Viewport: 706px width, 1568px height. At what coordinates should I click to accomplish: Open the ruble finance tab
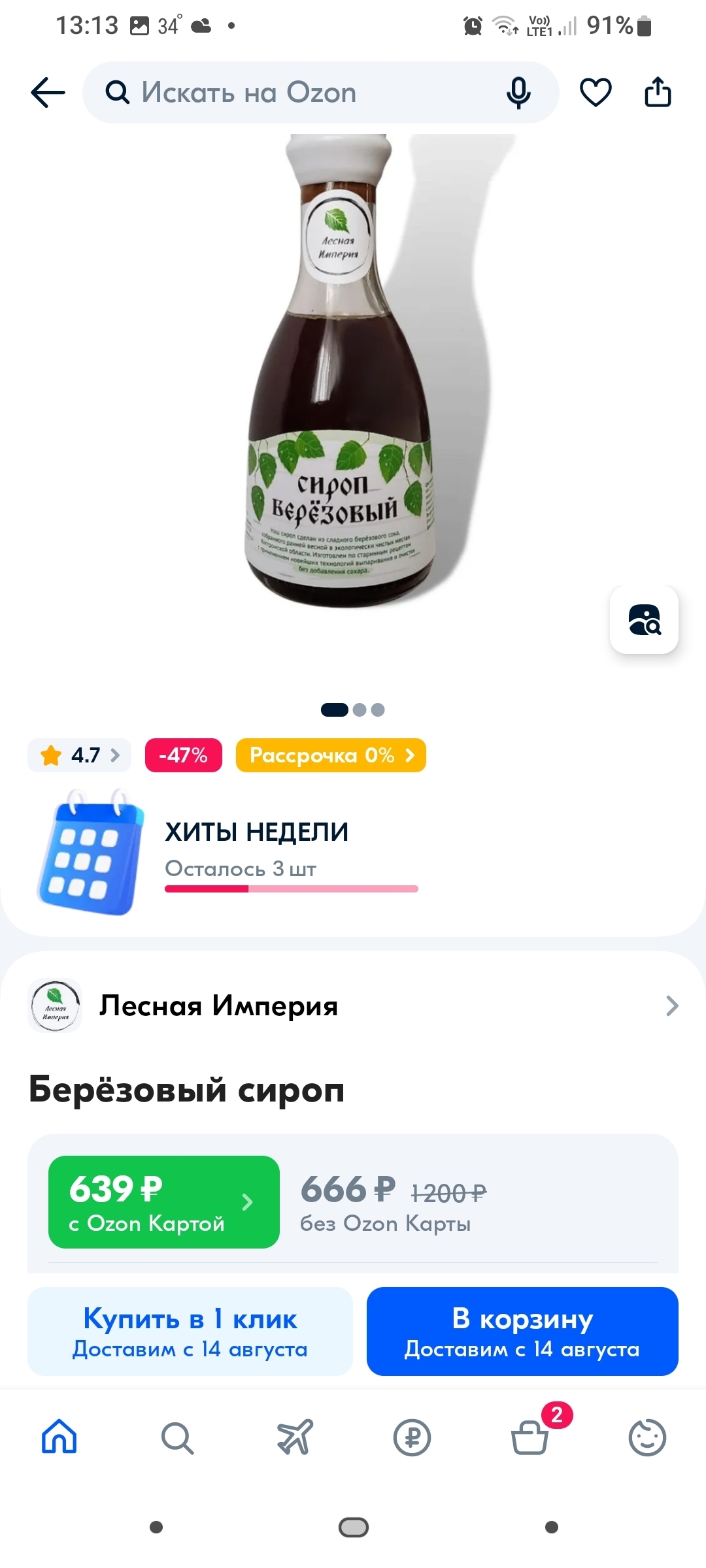[x=412, y=1437]
